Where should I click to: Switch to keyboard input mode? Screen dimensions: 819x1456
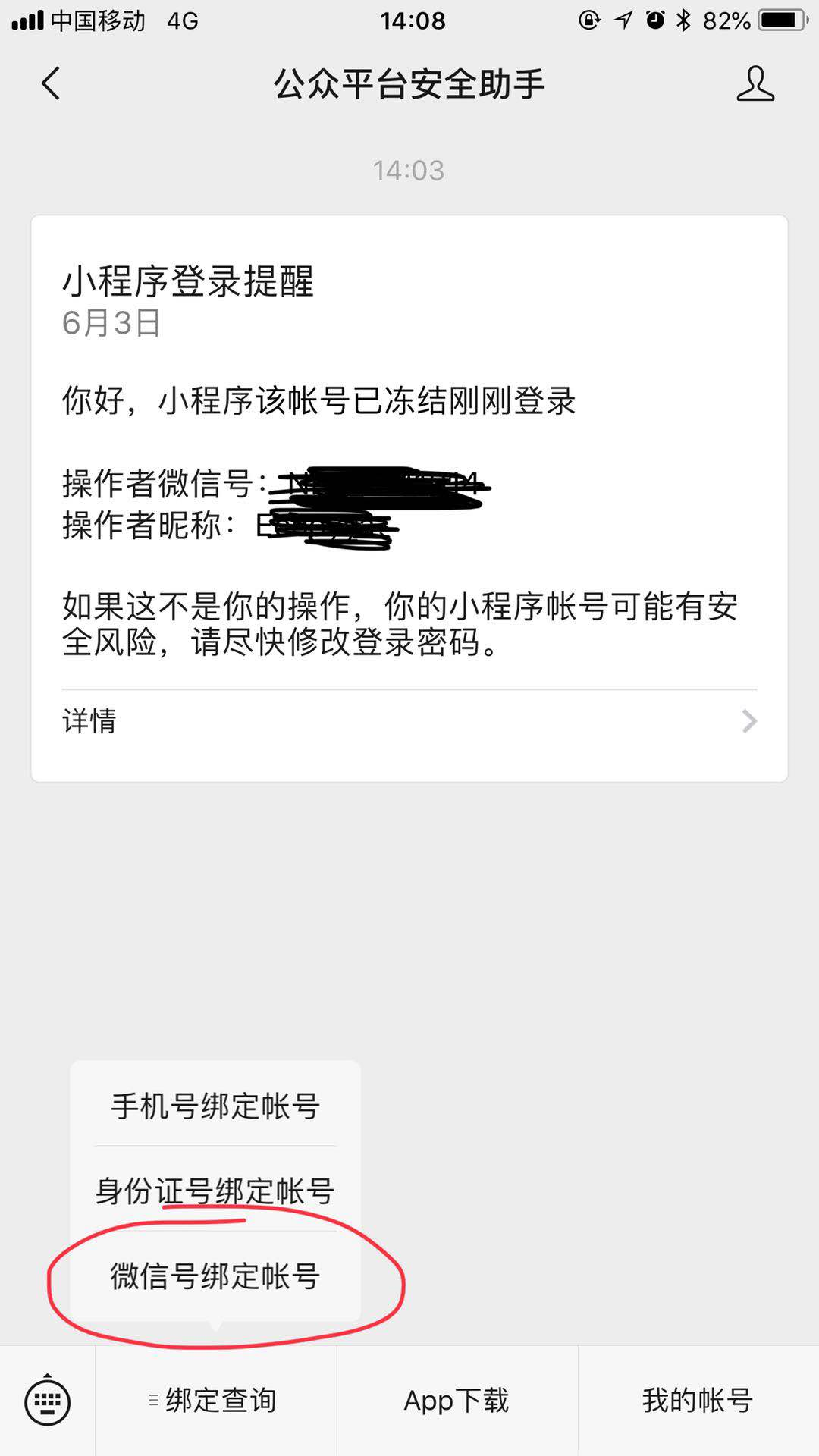[48, 1401]
